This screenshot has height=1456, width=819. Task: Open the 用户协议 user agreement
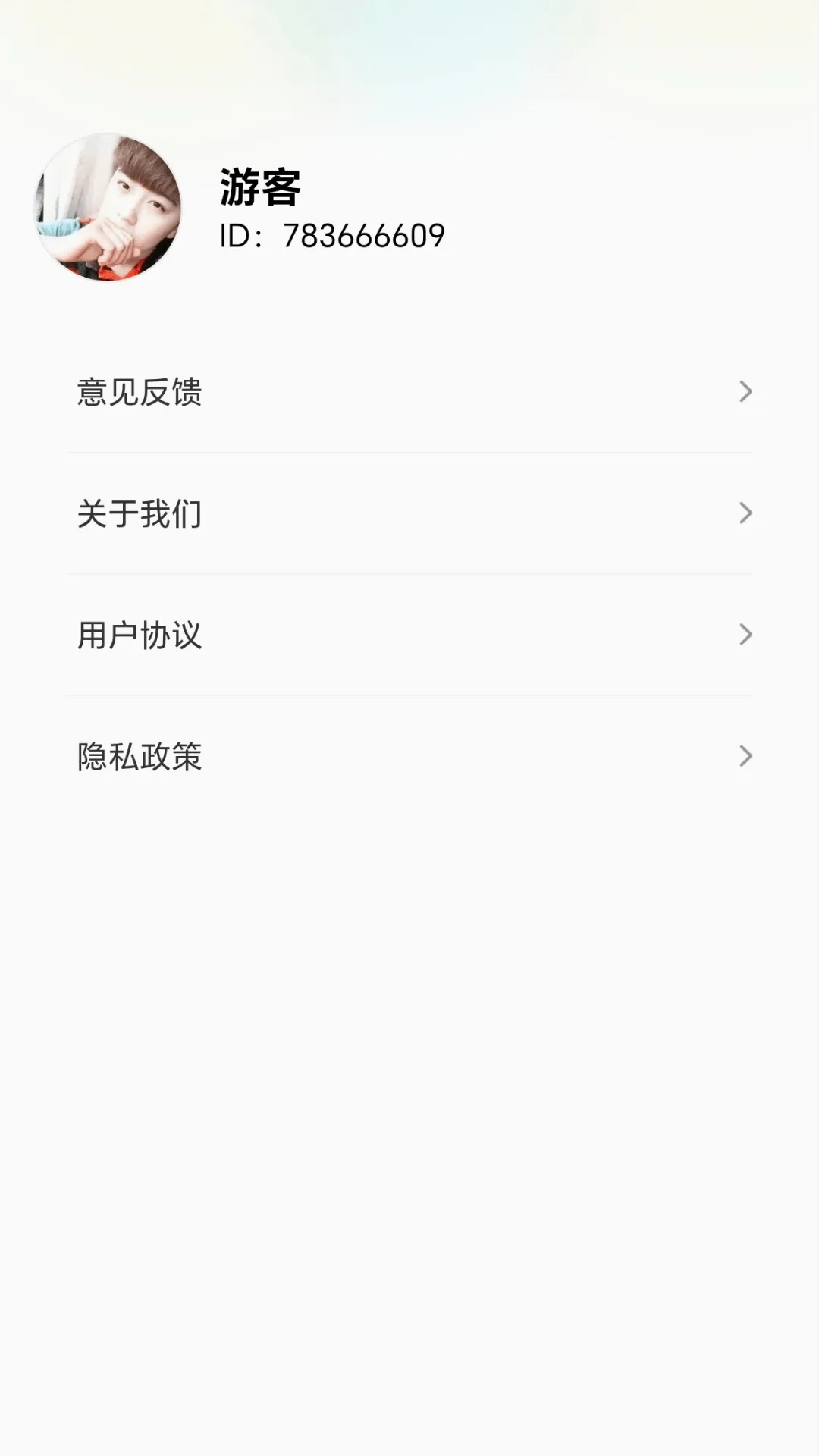[x=409, y=635]
